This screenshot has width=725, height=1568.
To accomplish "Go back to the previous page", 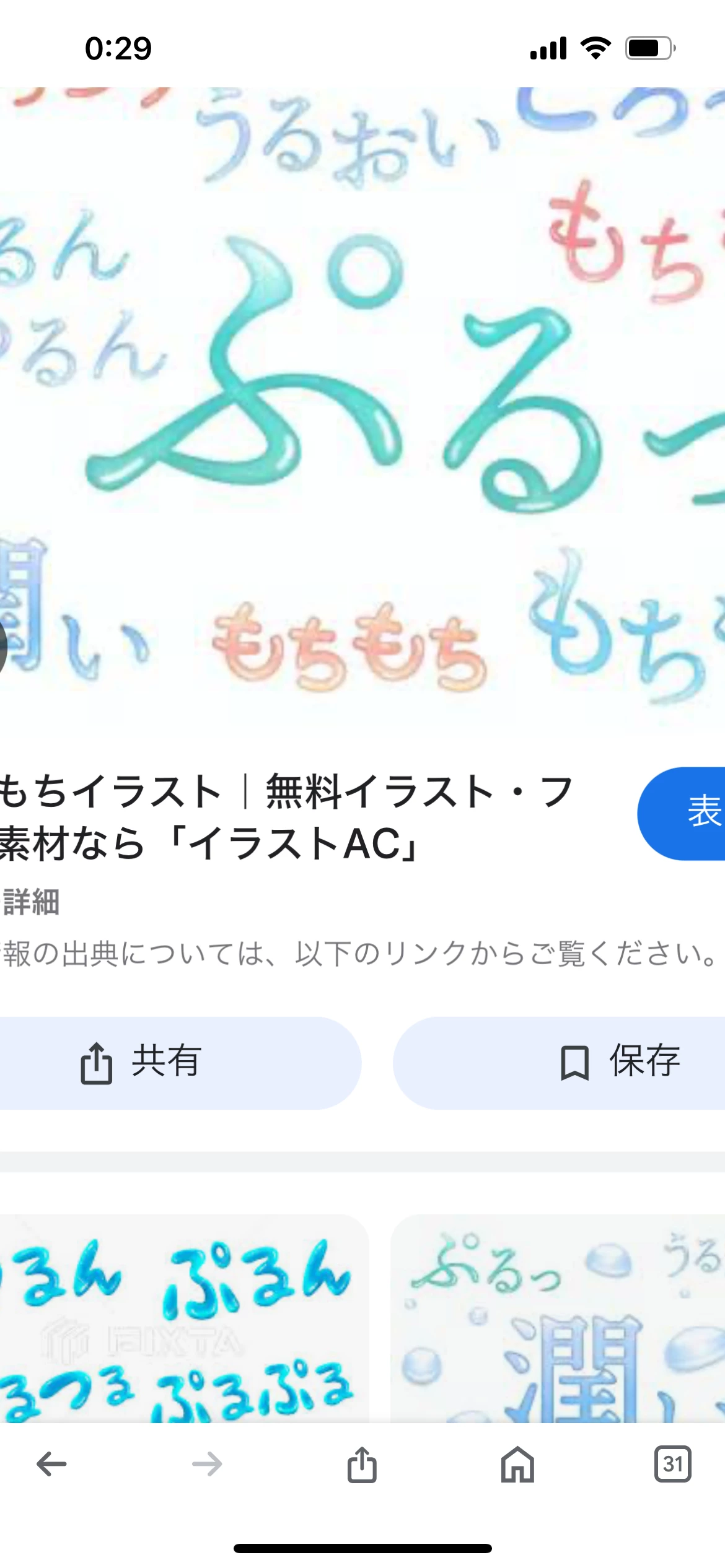I will [x=52, y=1464].
